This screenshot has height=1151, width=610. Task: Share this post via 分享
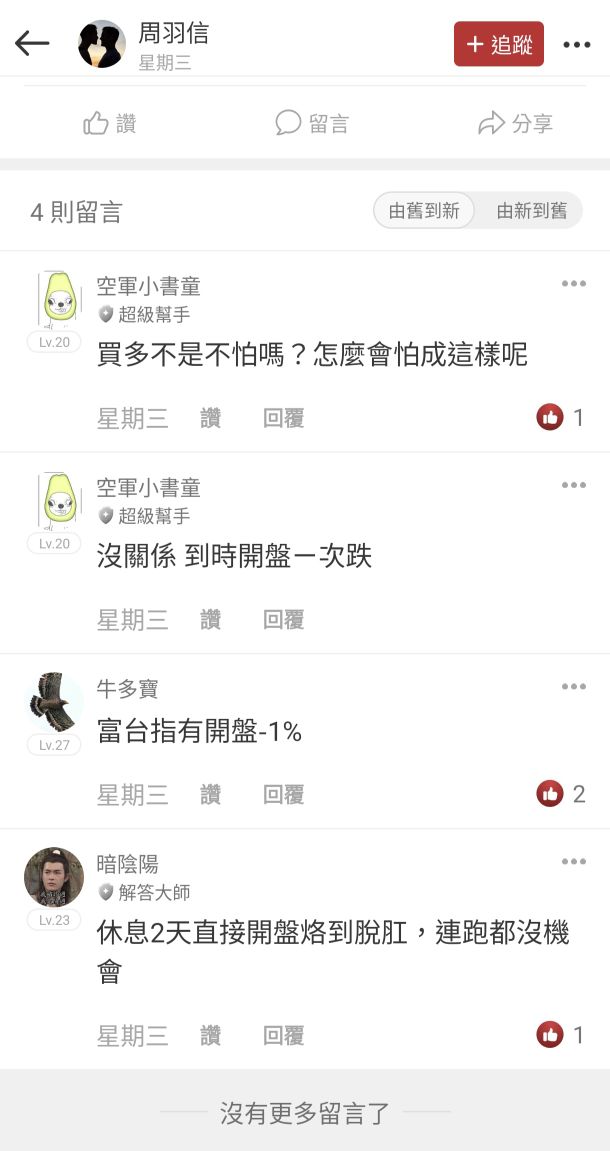pyautogui.click(x=515, y=123)
